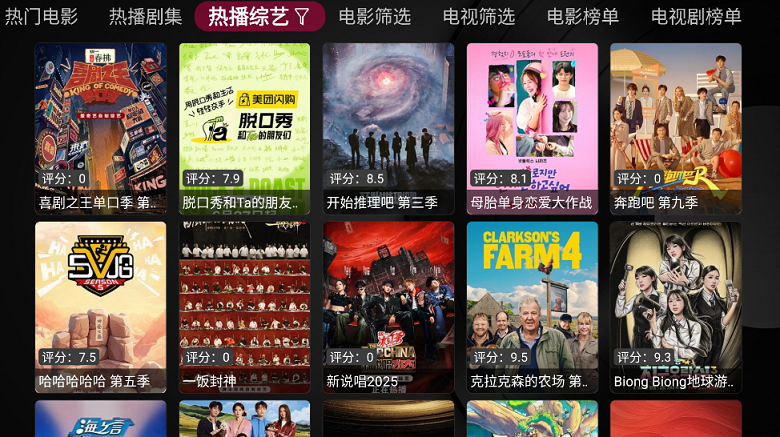Switch to the 热播剧集 tab
This screenshot has height=437, width=780.
pos(145,16)
